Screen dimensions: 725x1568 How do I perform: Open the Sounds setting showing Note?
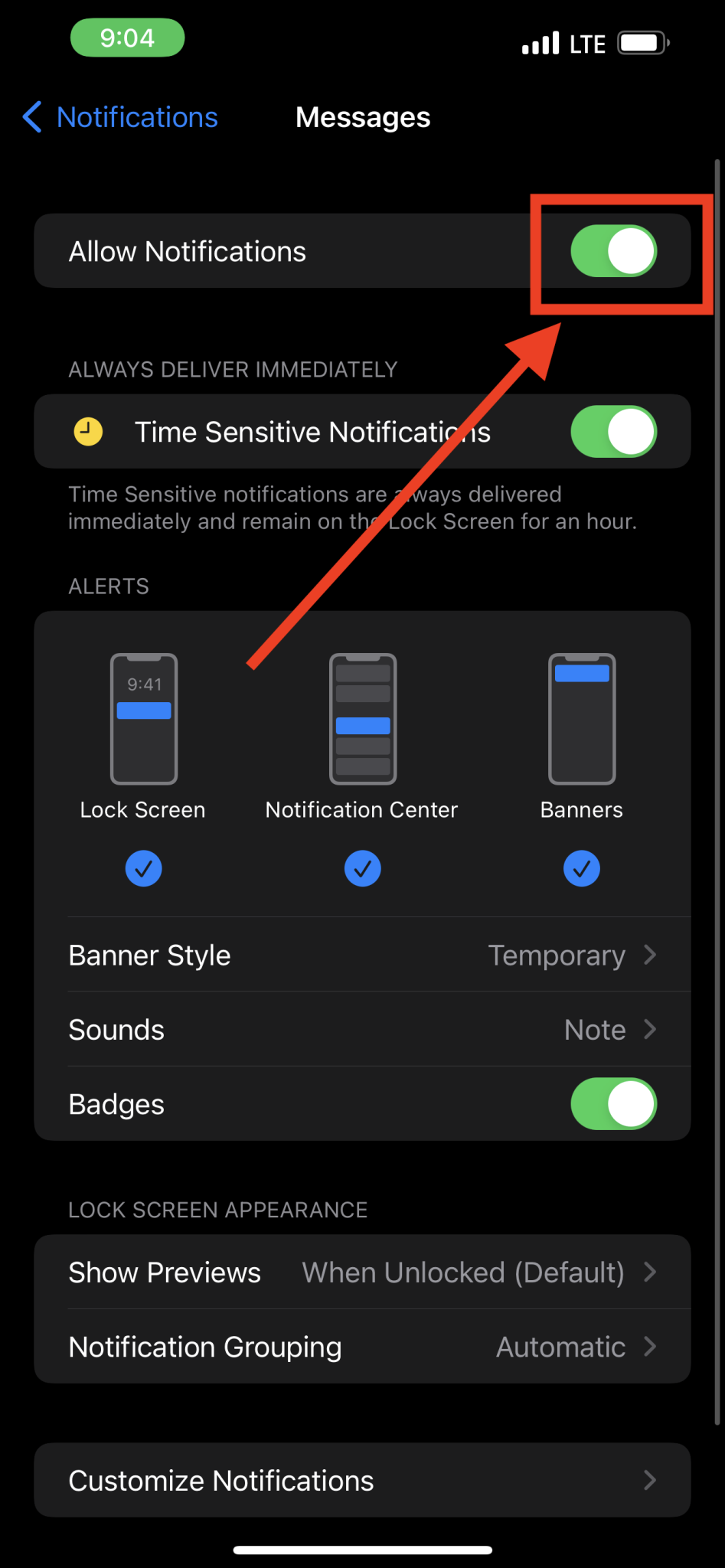click(x=362, y=1029)
